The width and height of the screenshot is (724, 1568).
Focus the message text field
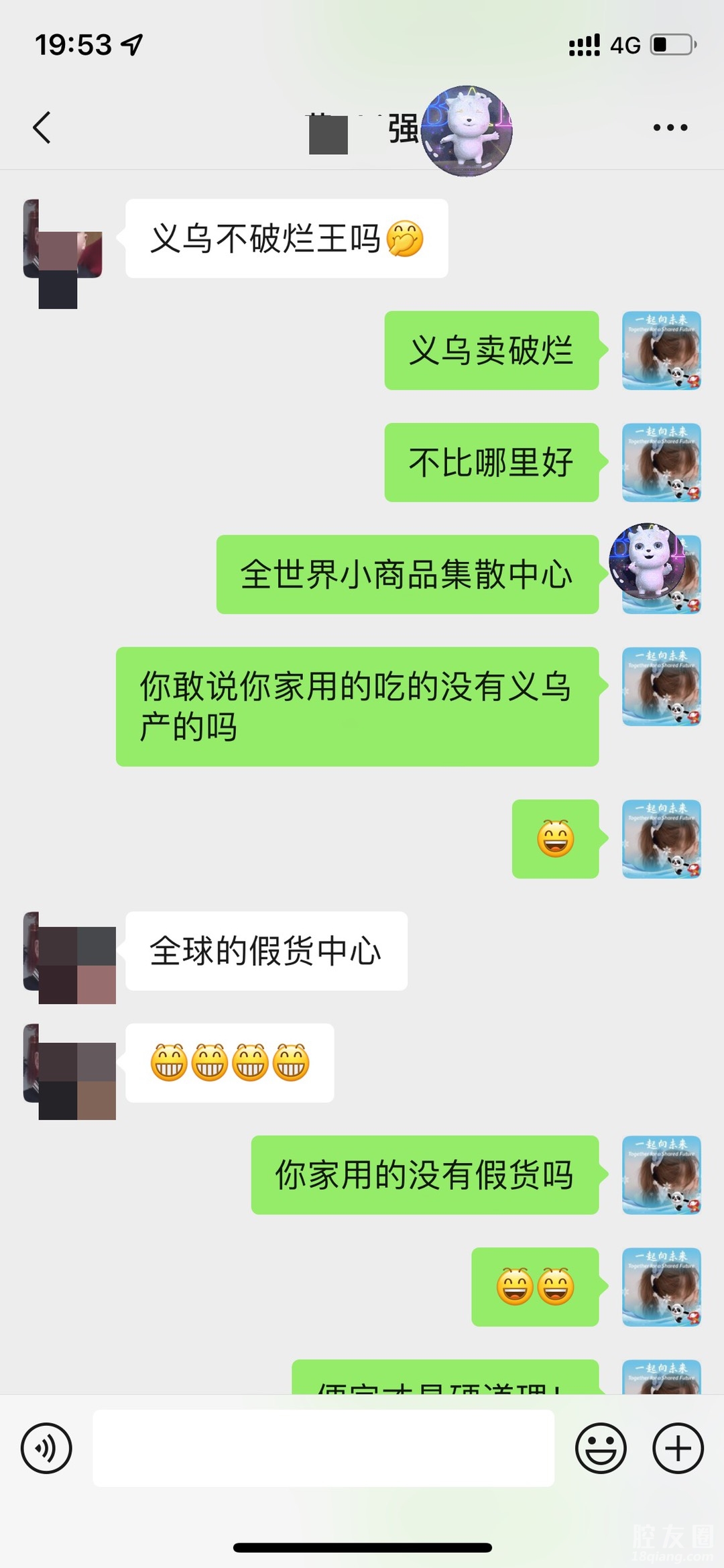click(323, 1448)
